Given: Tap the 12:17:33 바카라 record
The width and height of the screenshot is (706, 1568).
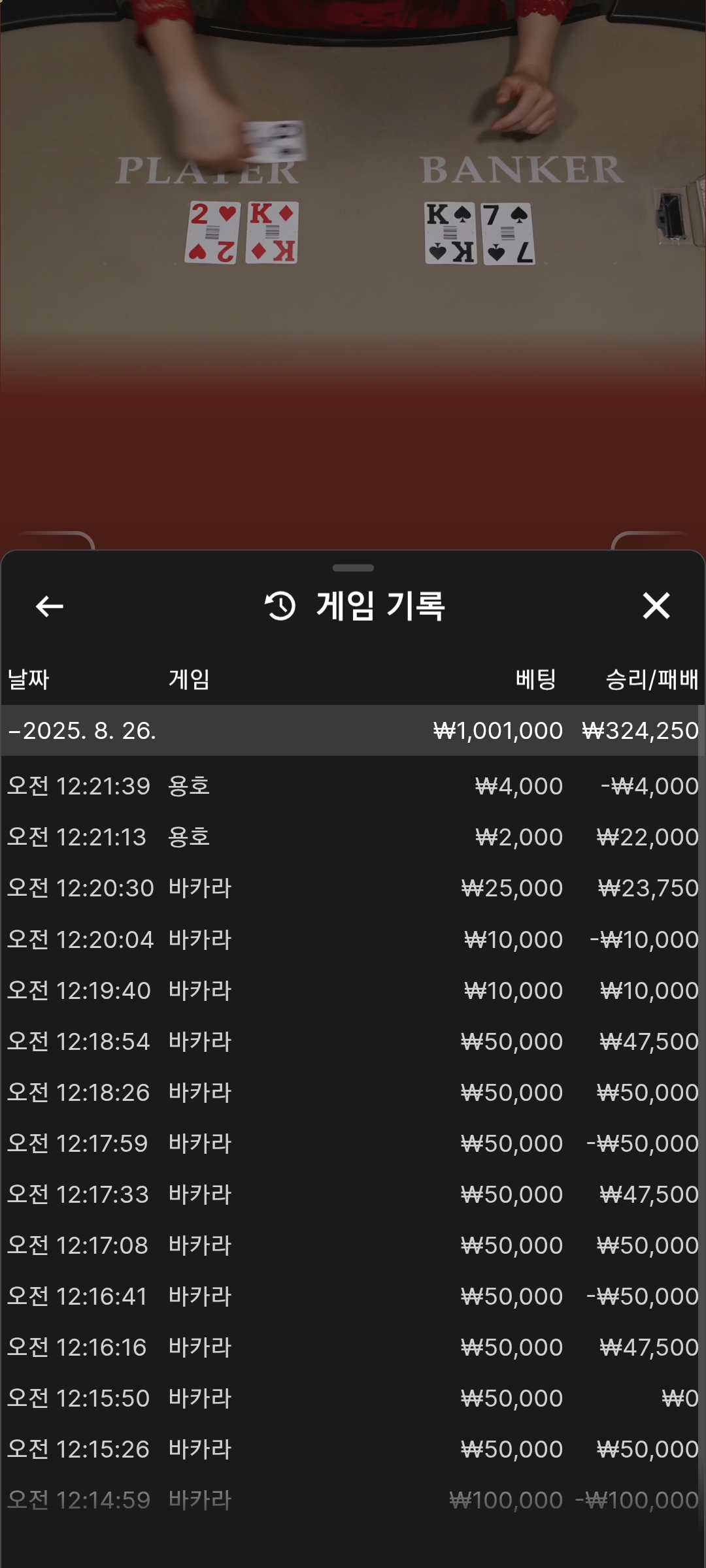Looking at the screenshot, I should [353, 1194].
